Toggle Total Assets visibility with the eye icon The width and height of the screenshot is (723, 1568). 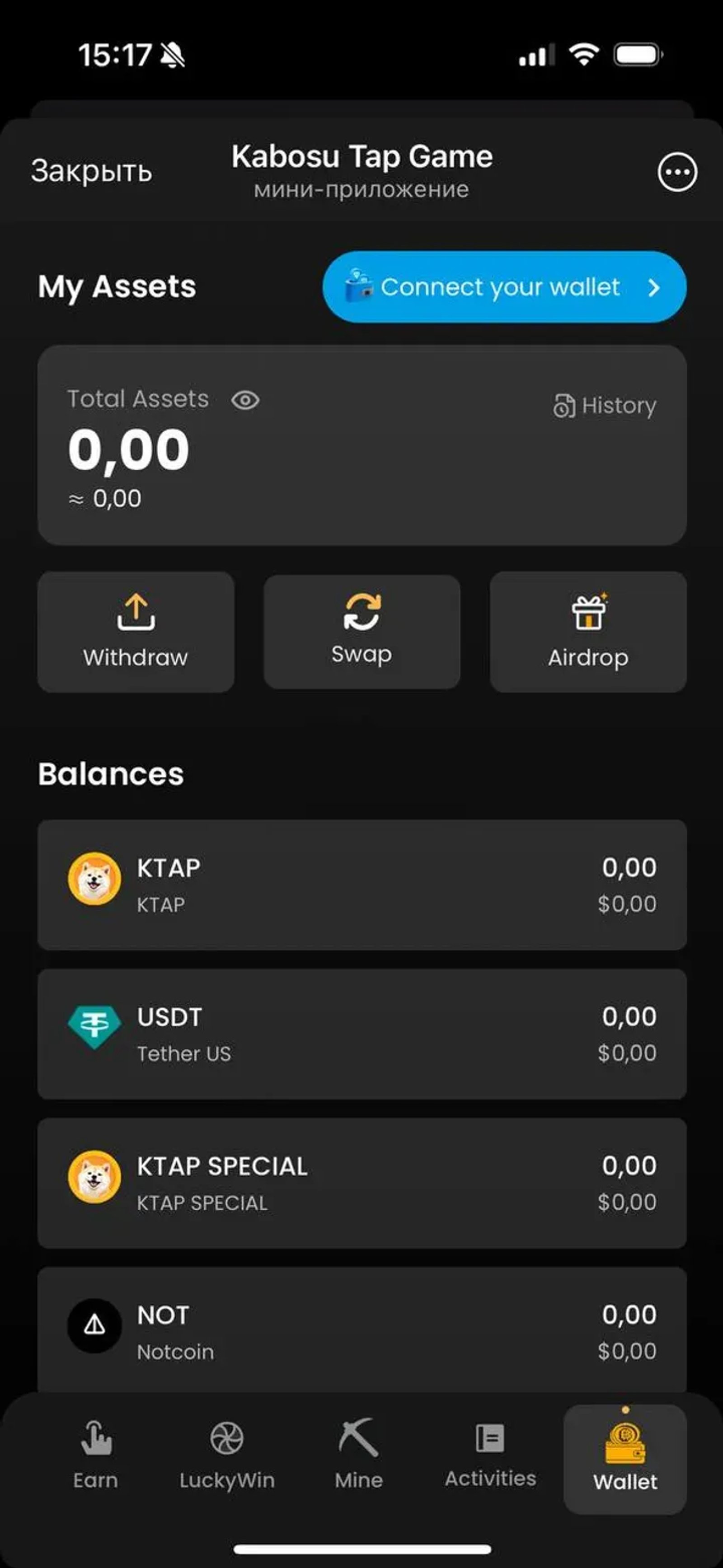tap(245, 401)
